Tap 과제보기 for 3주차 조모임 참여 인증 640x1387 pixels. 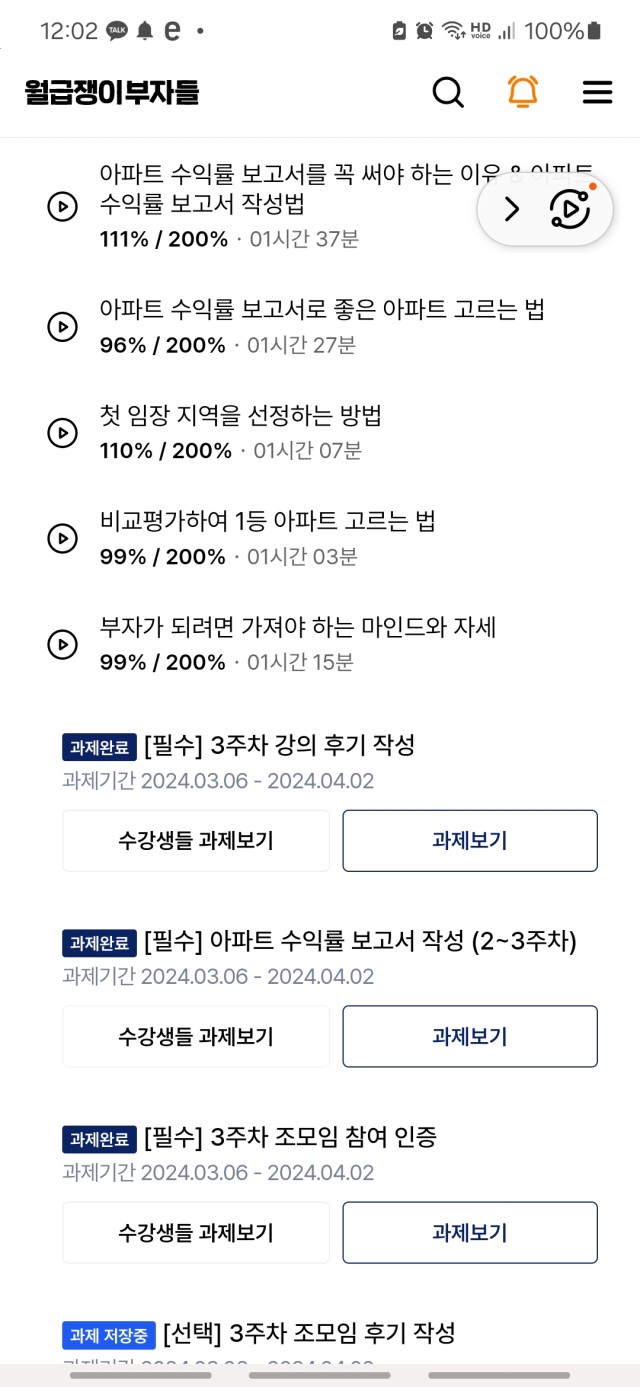coord(470,1233)
